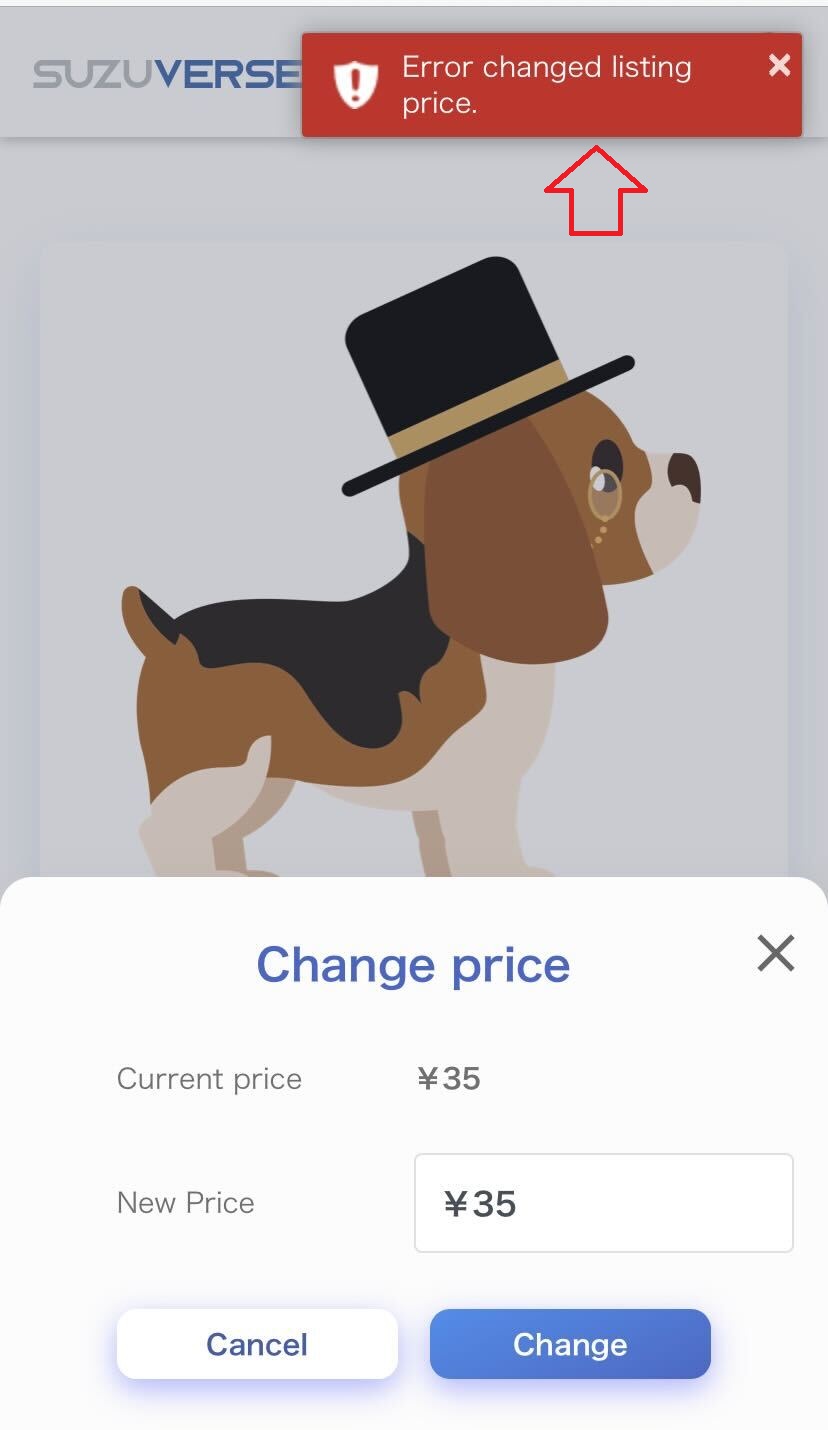Dismiss the red error notification

point(779,66)
